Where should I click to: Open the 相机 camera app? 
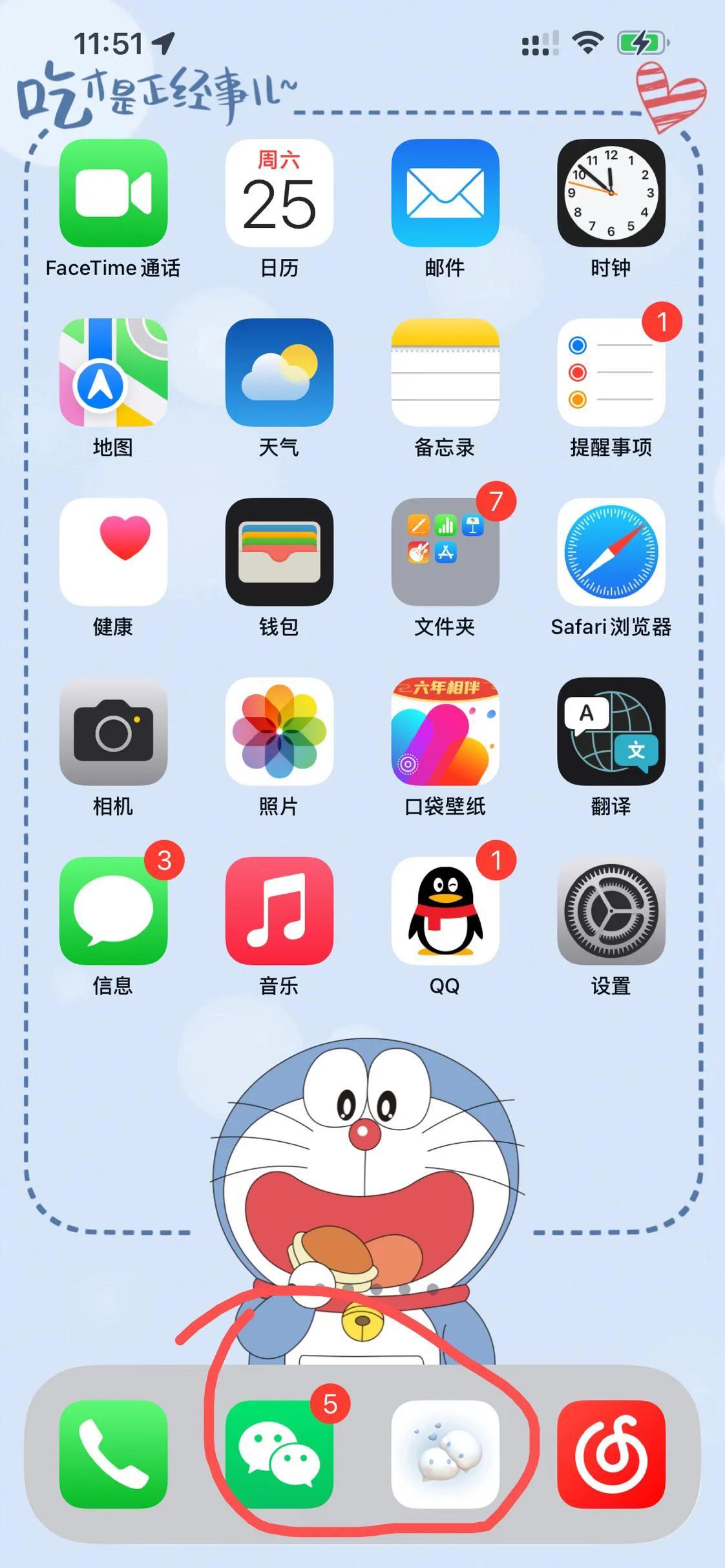(113, 731)
